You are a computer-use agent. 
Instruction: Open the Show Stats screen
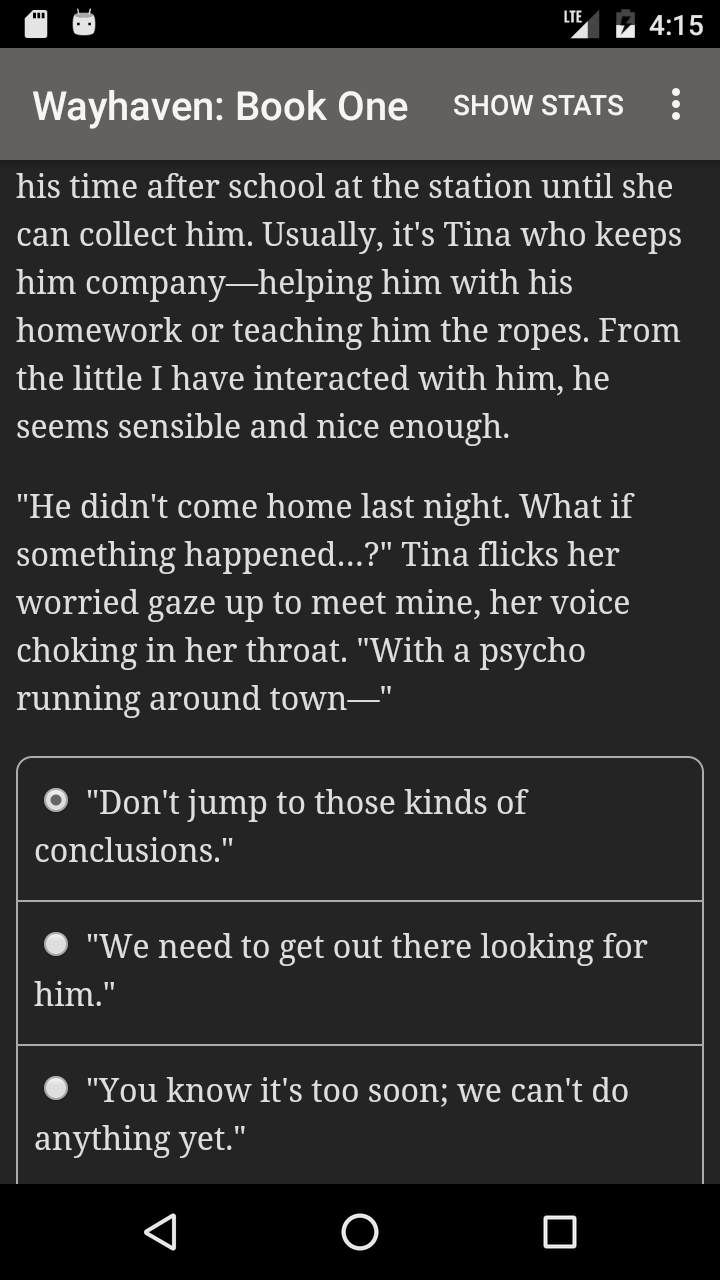click(538, 105)
